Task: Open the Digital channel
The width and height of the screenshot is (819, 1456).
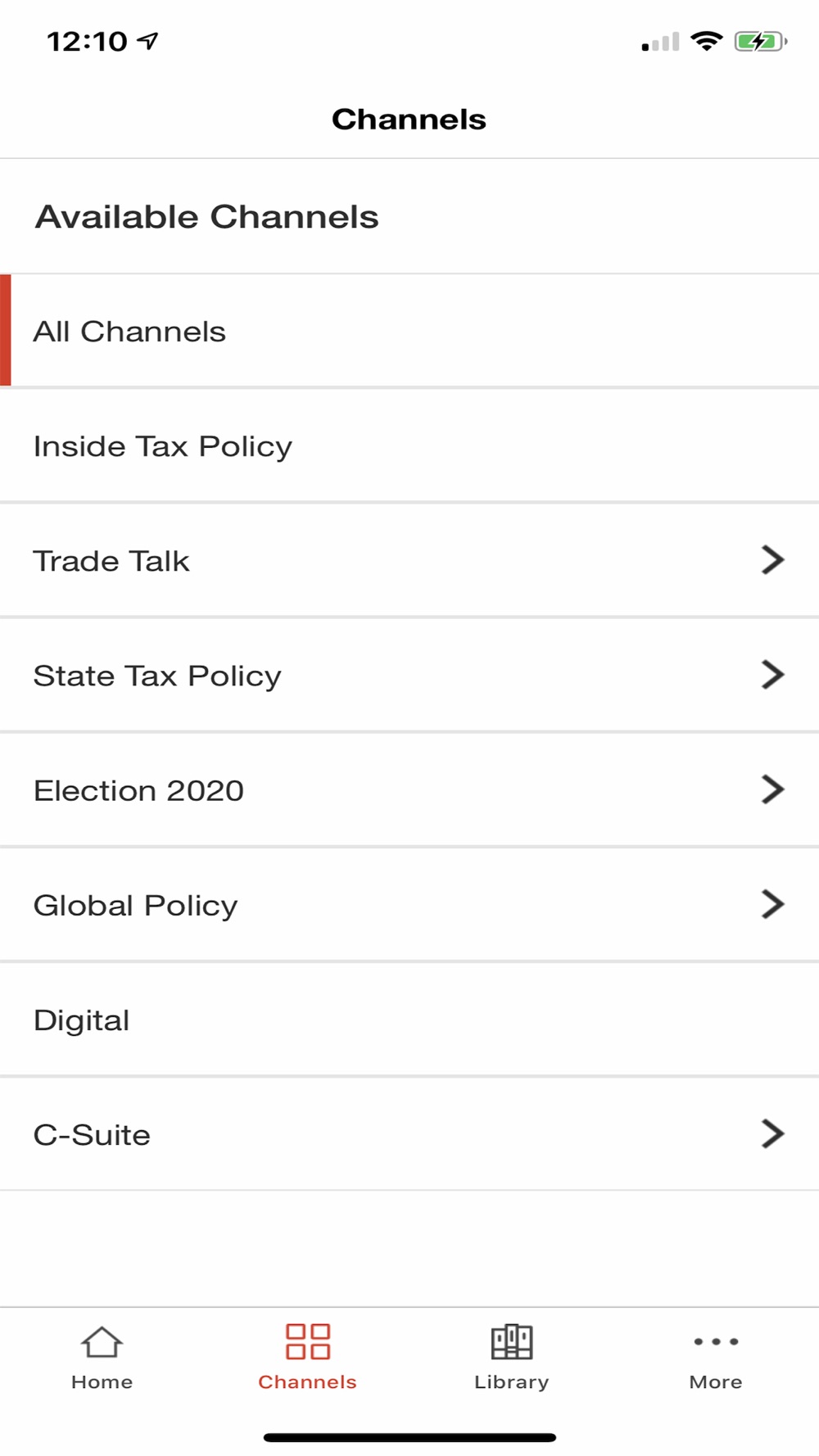Action: 409,1019
